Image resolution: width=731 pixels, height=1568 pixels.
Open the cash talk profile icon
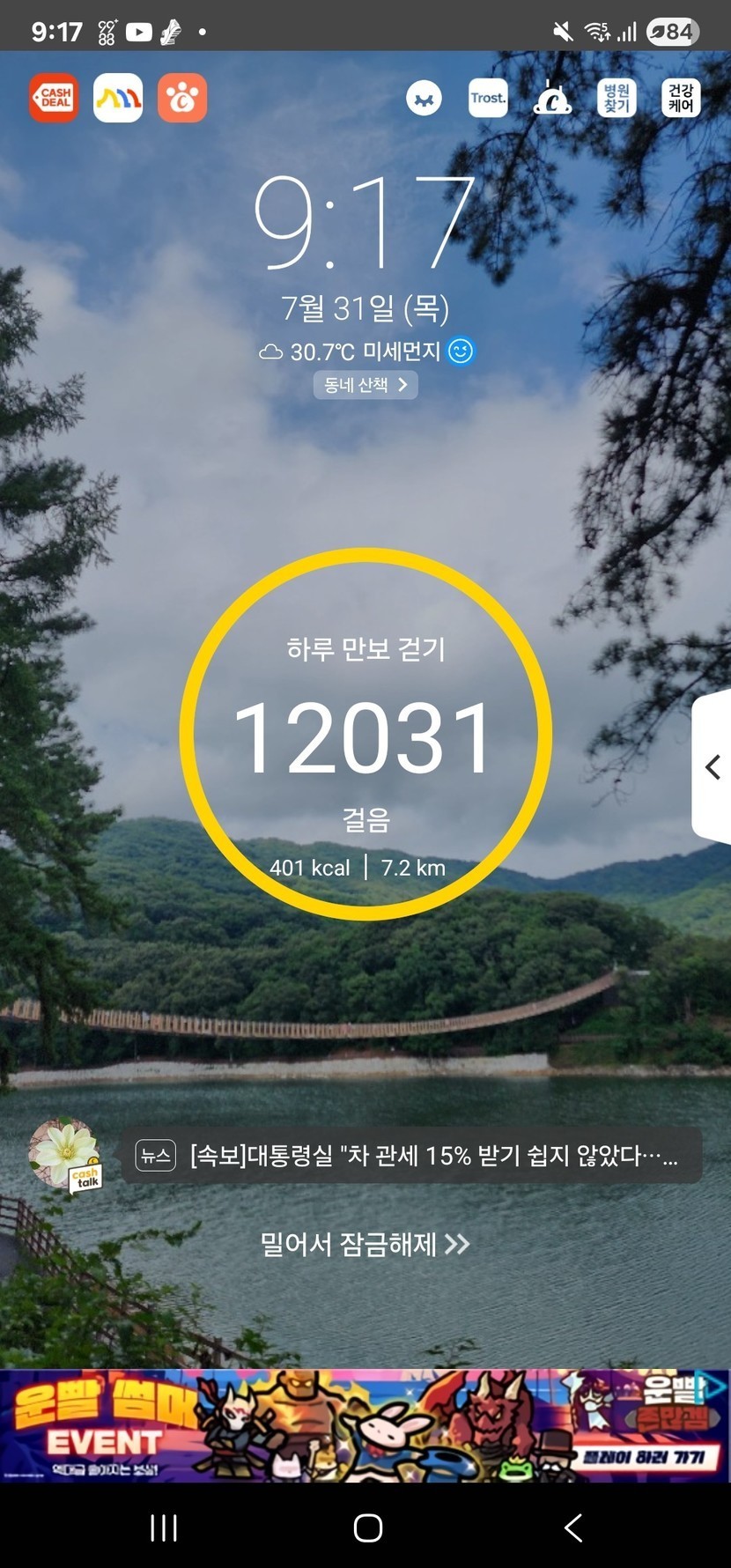(x=64, y=1155)
